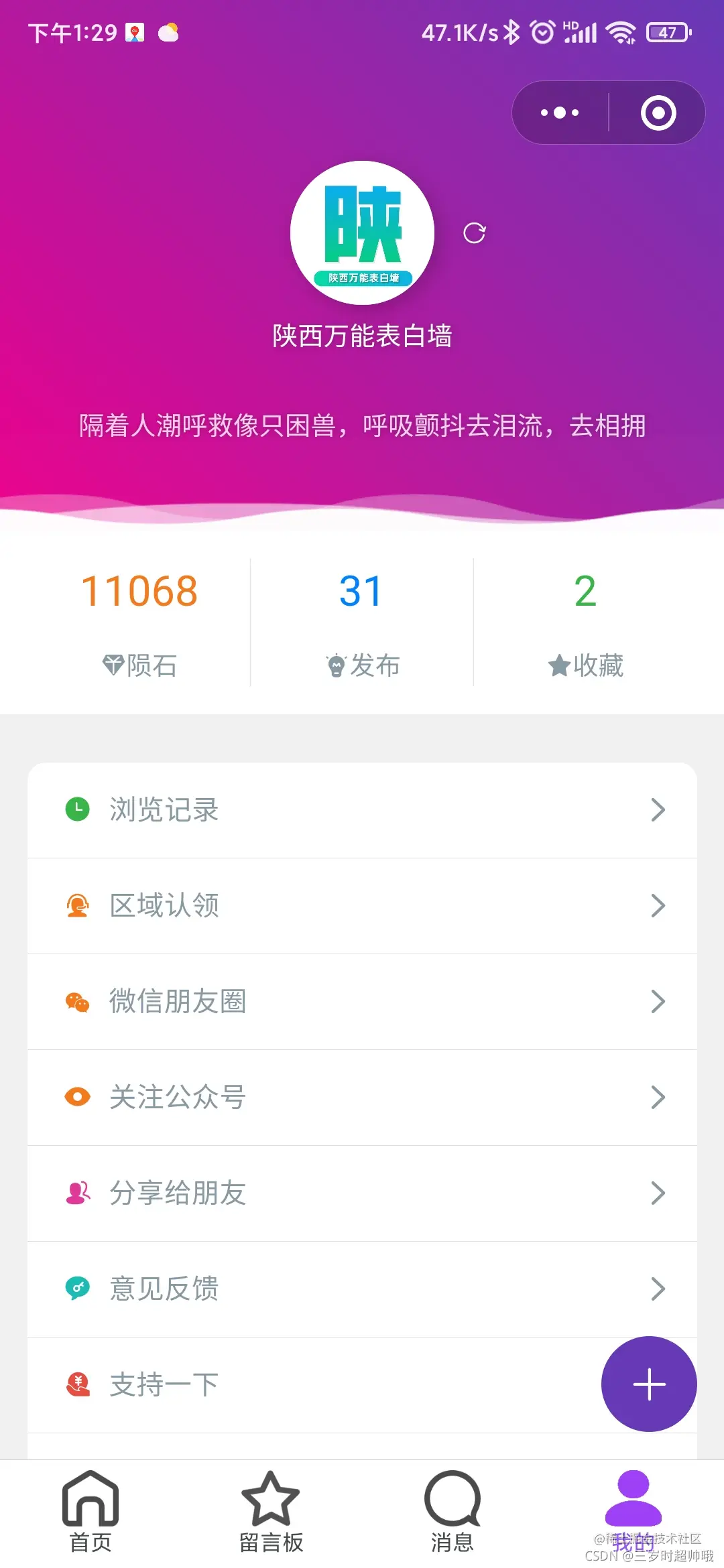Select the 微信朋友圈 row
Viewport: 724px width, 1568px height.
click(x=362, y=1002)
